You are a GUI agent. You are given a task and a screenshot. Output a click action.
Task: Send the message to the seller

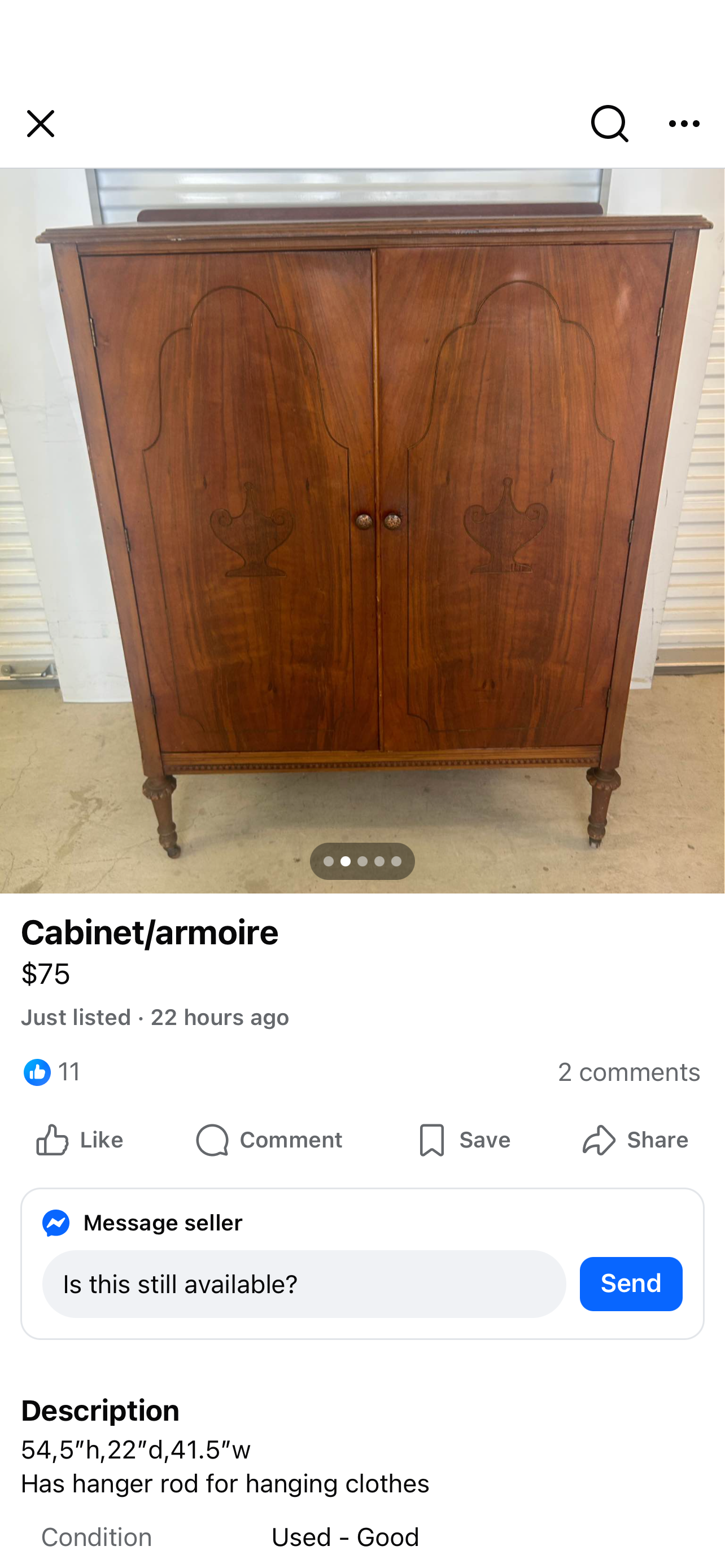tap(631, 1284)
